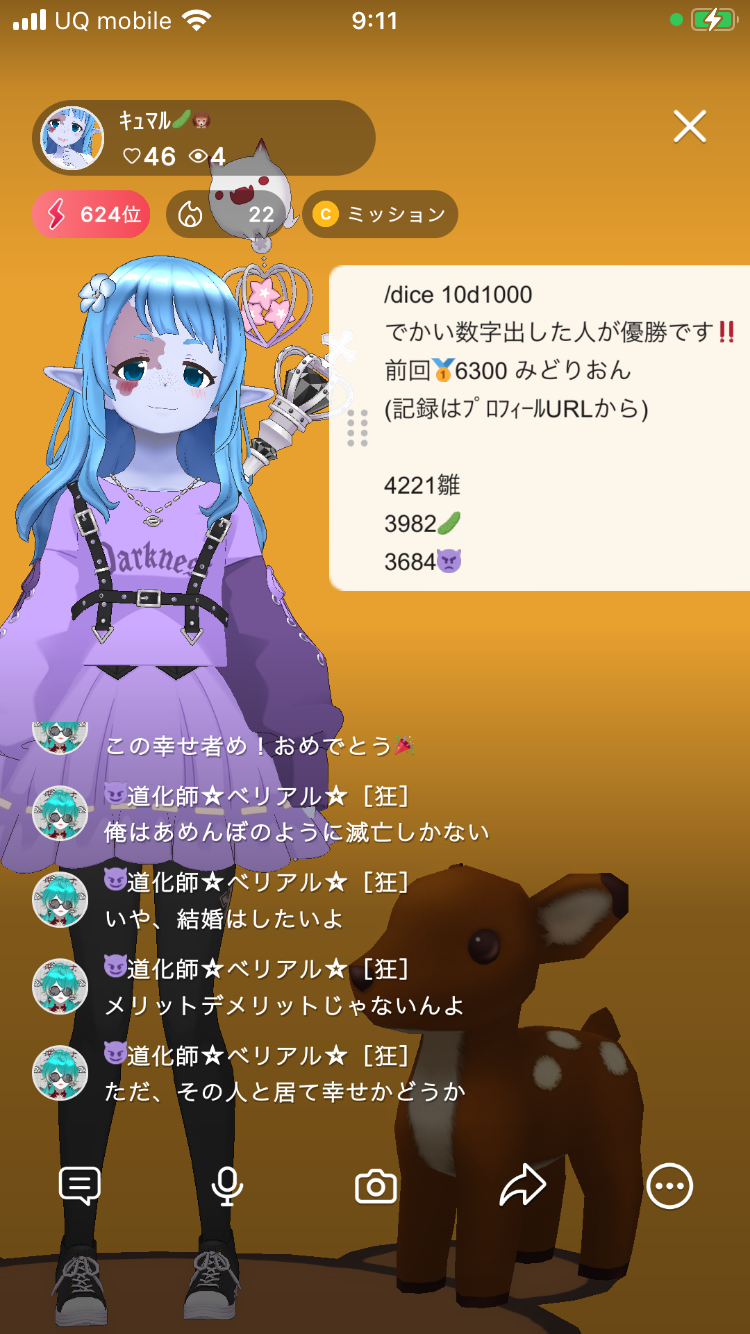Open streamer キュマル's profile
The height and width of the screenshot is (1334, 750).
pyautogui.click(x=72, y=138)
